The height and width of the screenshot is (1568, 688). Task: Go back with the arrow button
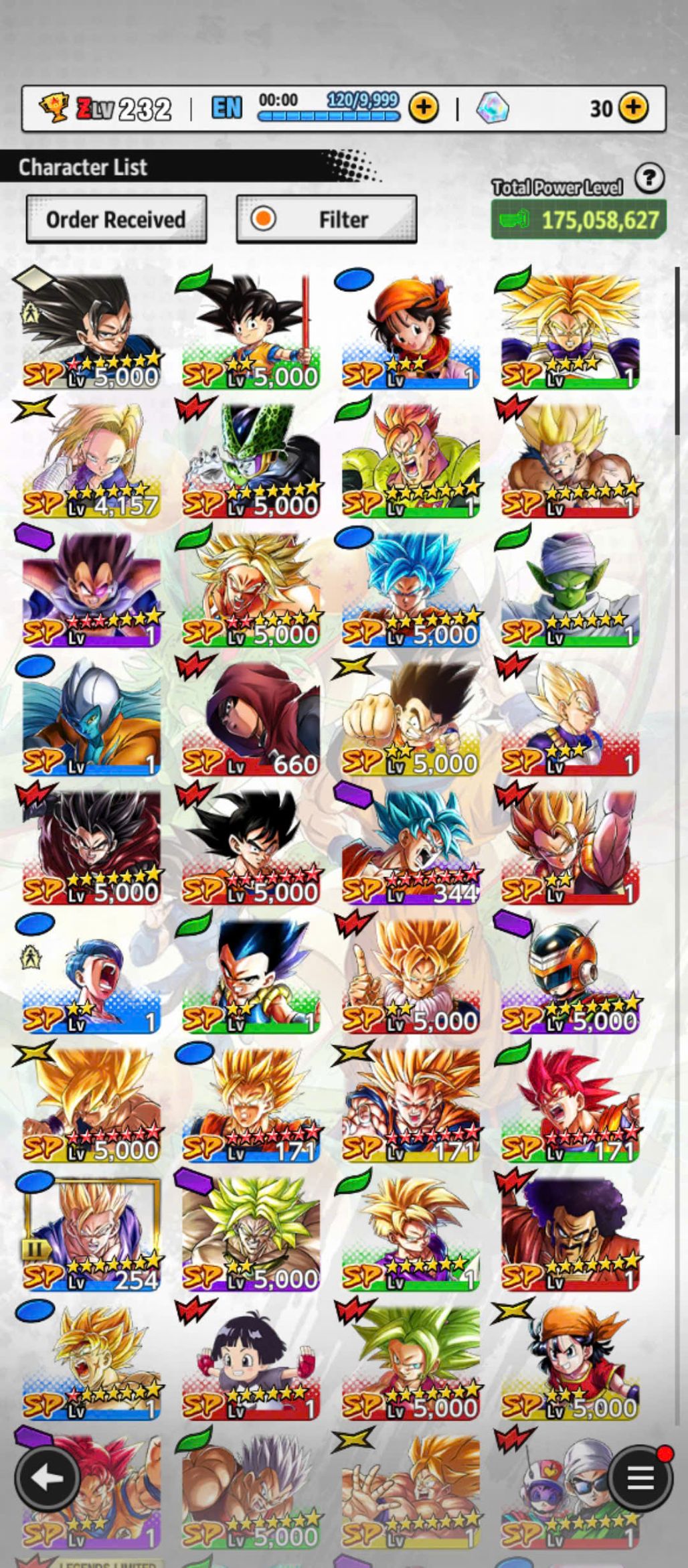click(x=47, y=1478)
